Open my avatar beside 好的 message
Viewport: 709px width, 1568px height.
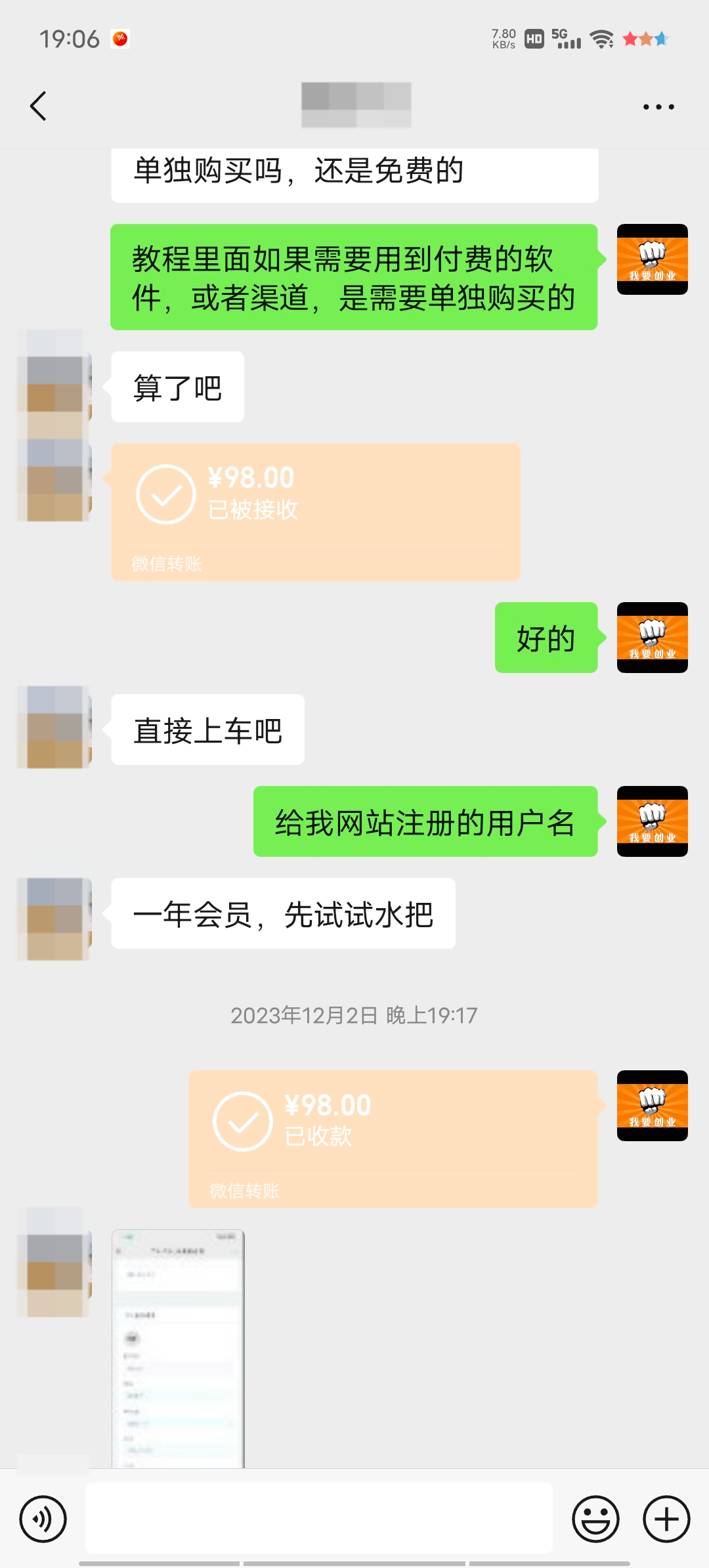tap(652, 637)
